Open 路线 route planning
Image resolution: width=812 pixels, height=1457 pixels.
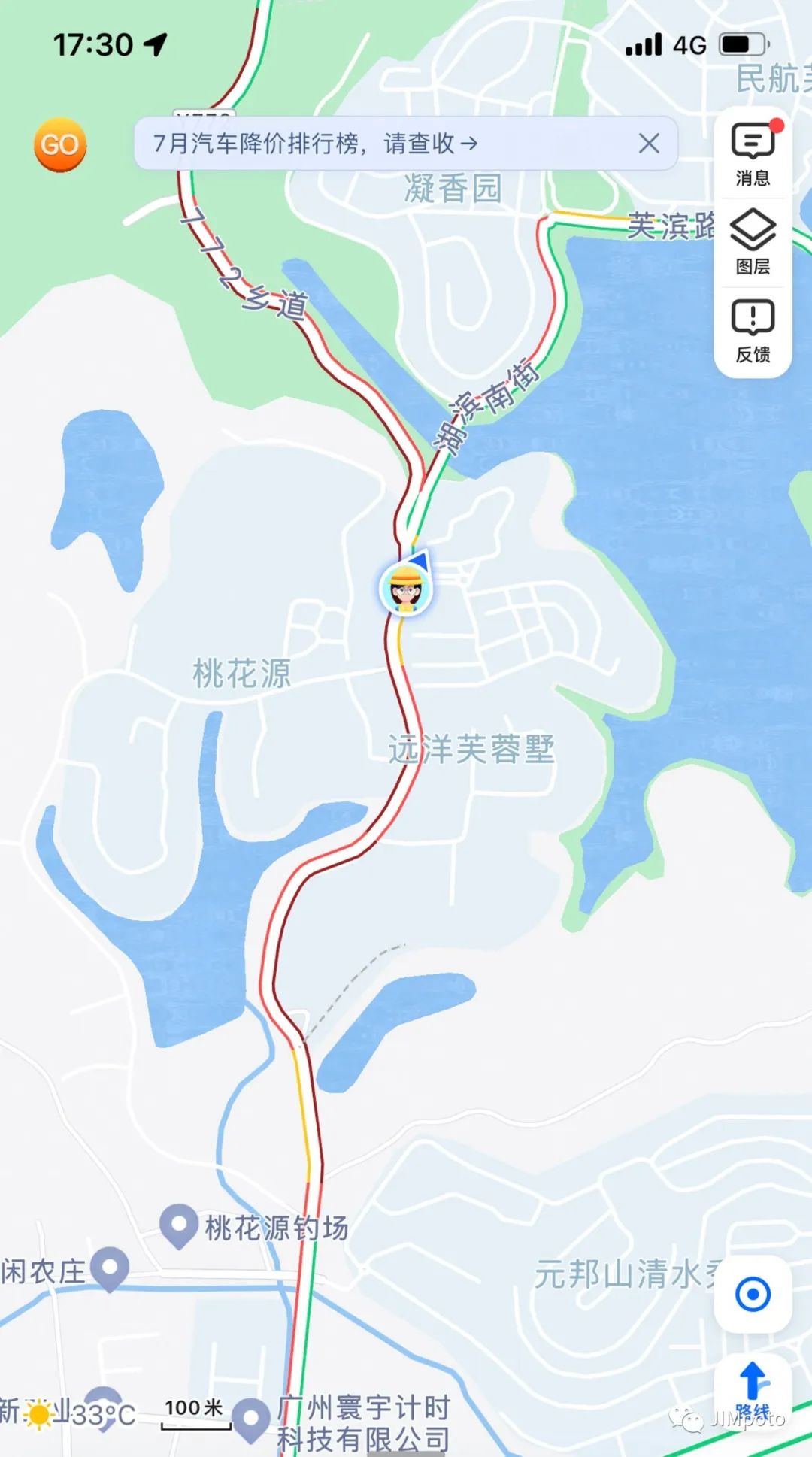(x=753, y=1392)
